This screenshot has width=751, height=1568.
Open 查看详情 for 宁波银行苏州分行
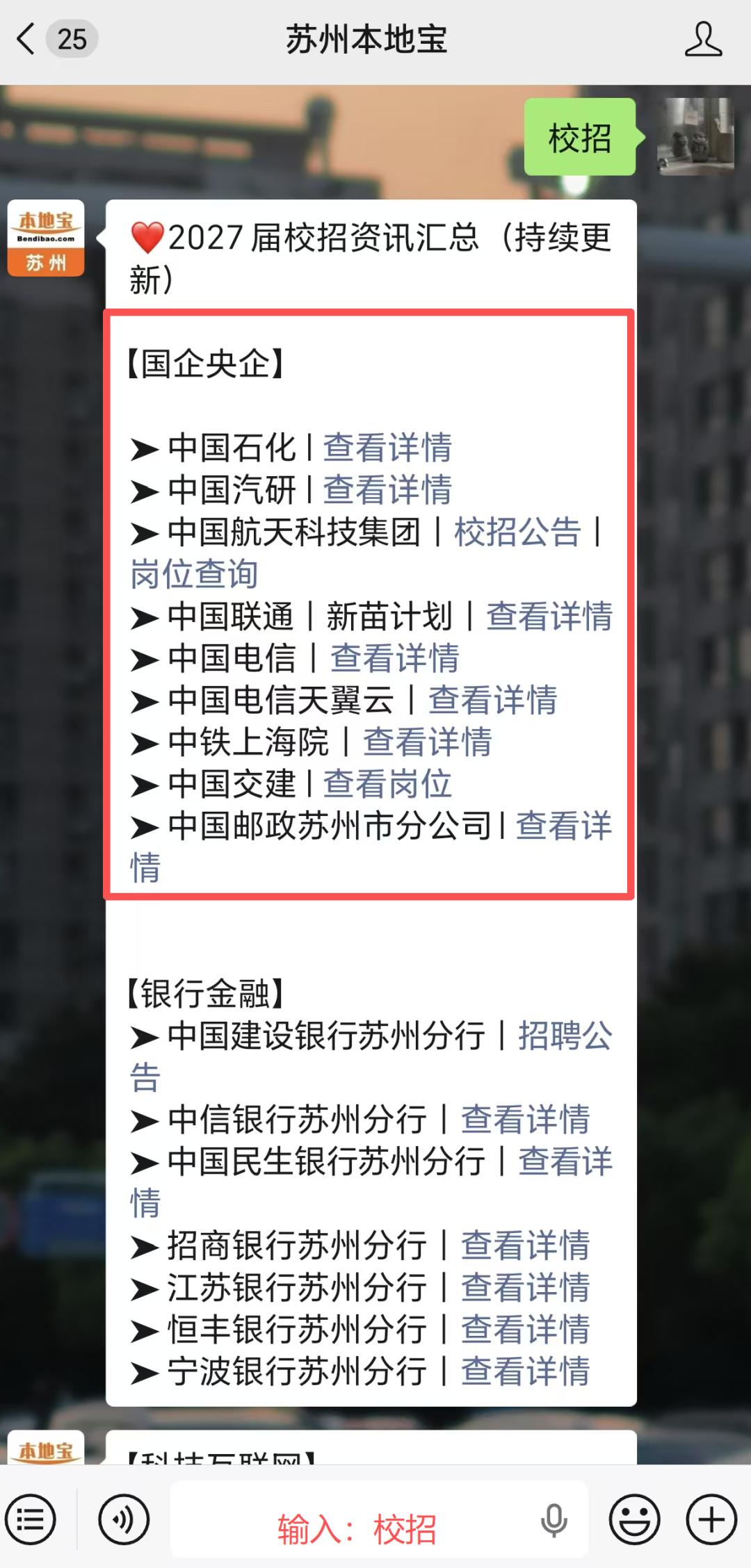(525, 1371)
